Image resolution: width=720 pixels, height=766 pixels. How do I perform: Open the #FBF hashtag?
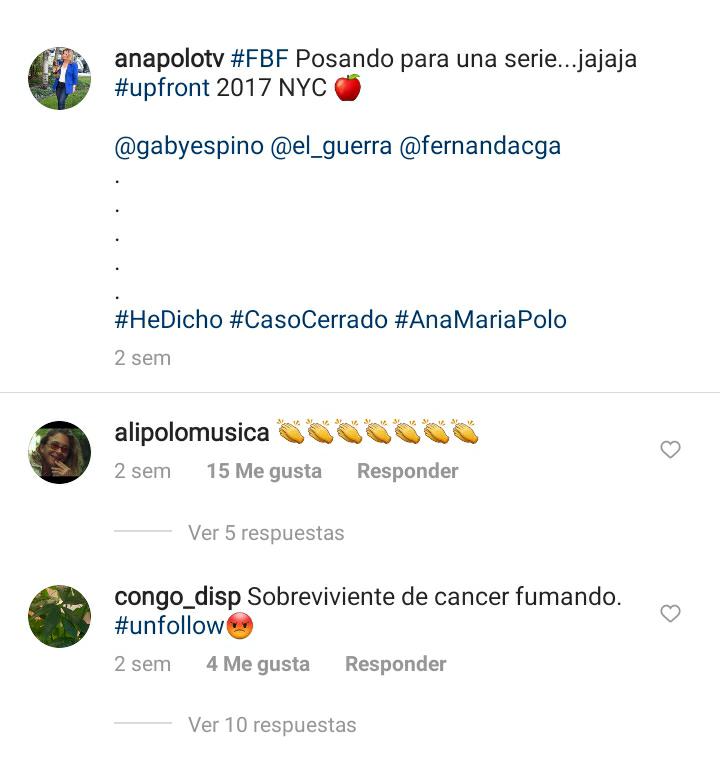(260, 59)
